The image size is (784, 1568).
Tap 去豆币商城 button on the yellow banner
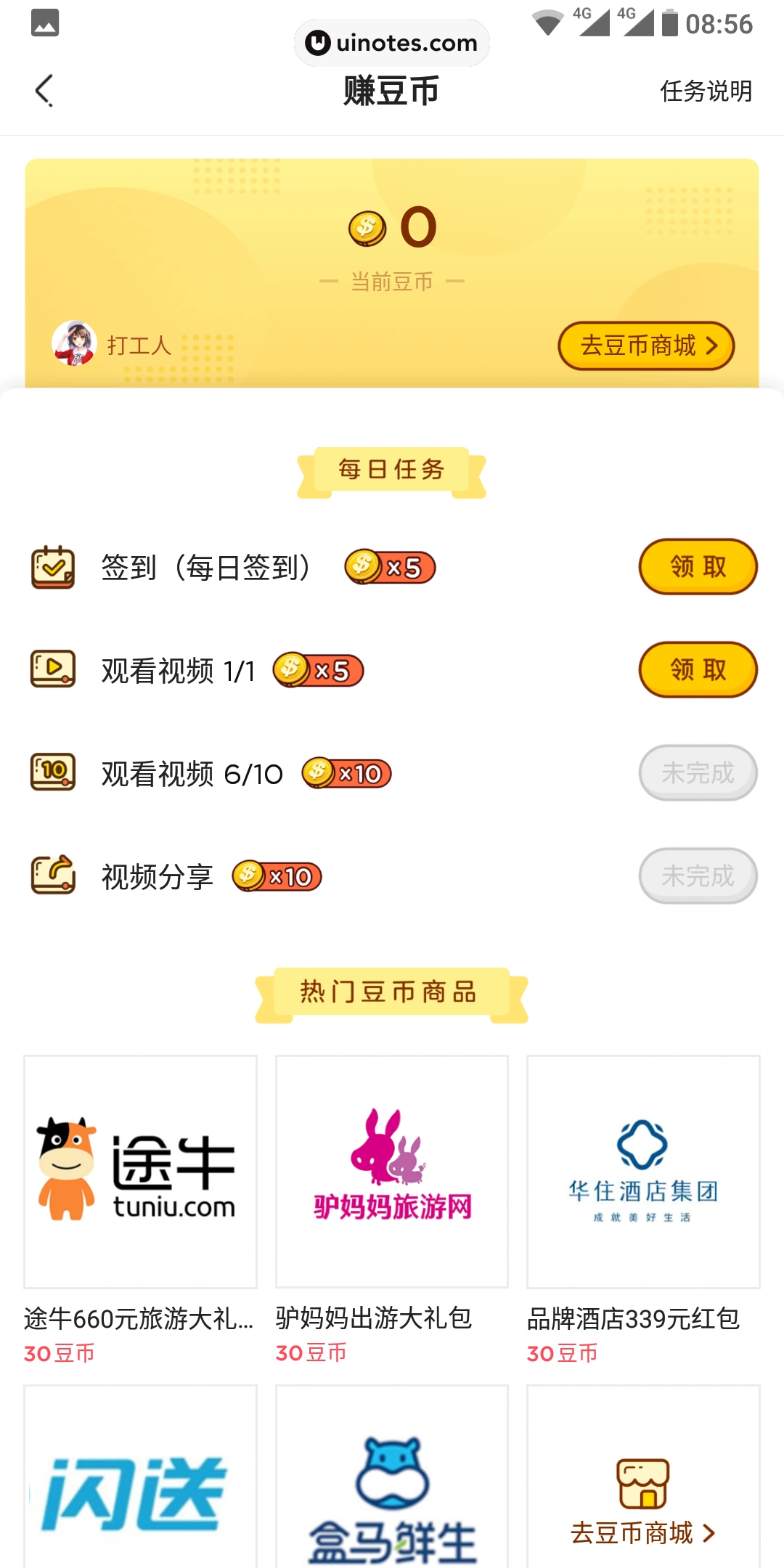coord(645,346)
